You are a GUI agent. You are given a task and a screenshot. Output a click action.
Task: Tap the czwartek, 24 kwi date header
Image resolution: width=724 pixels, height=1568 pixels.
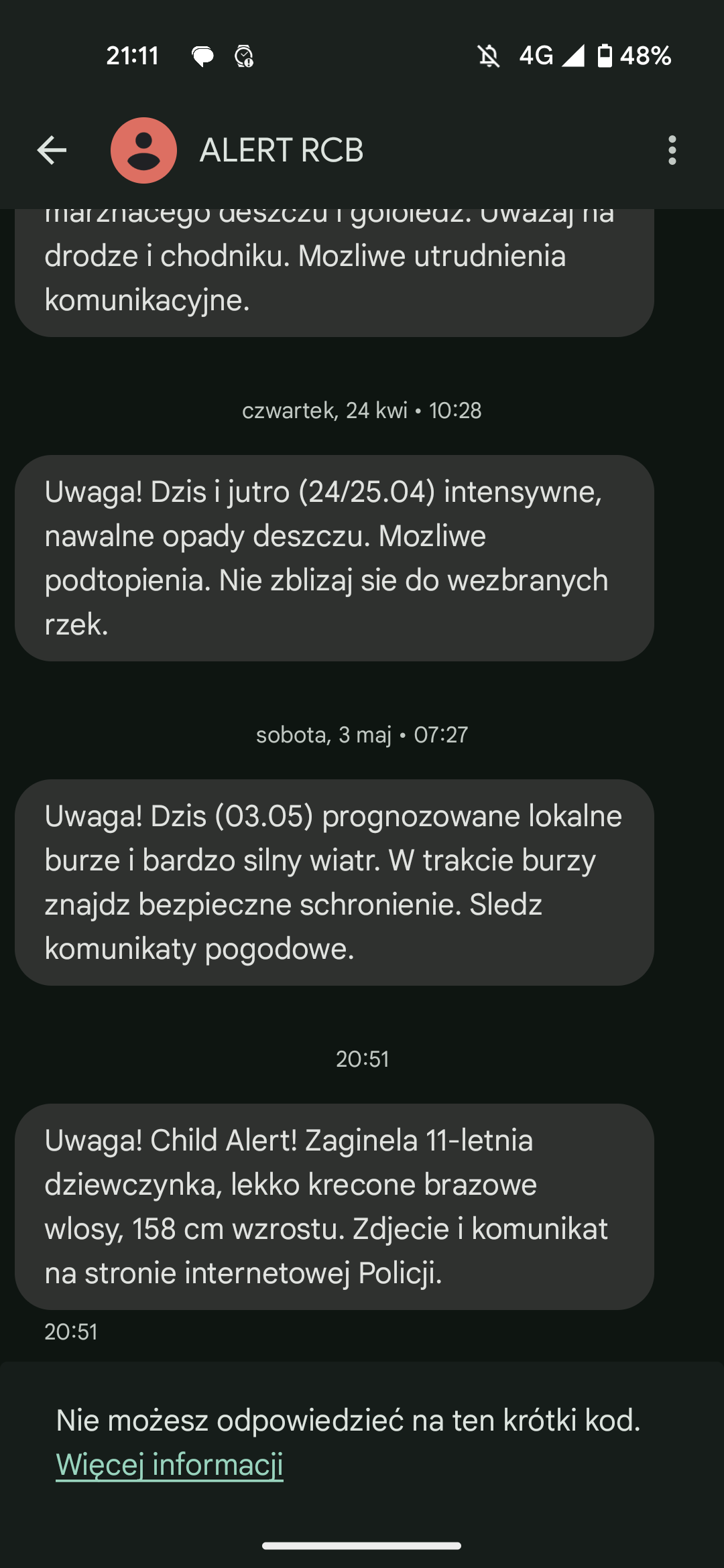(362, 411)
